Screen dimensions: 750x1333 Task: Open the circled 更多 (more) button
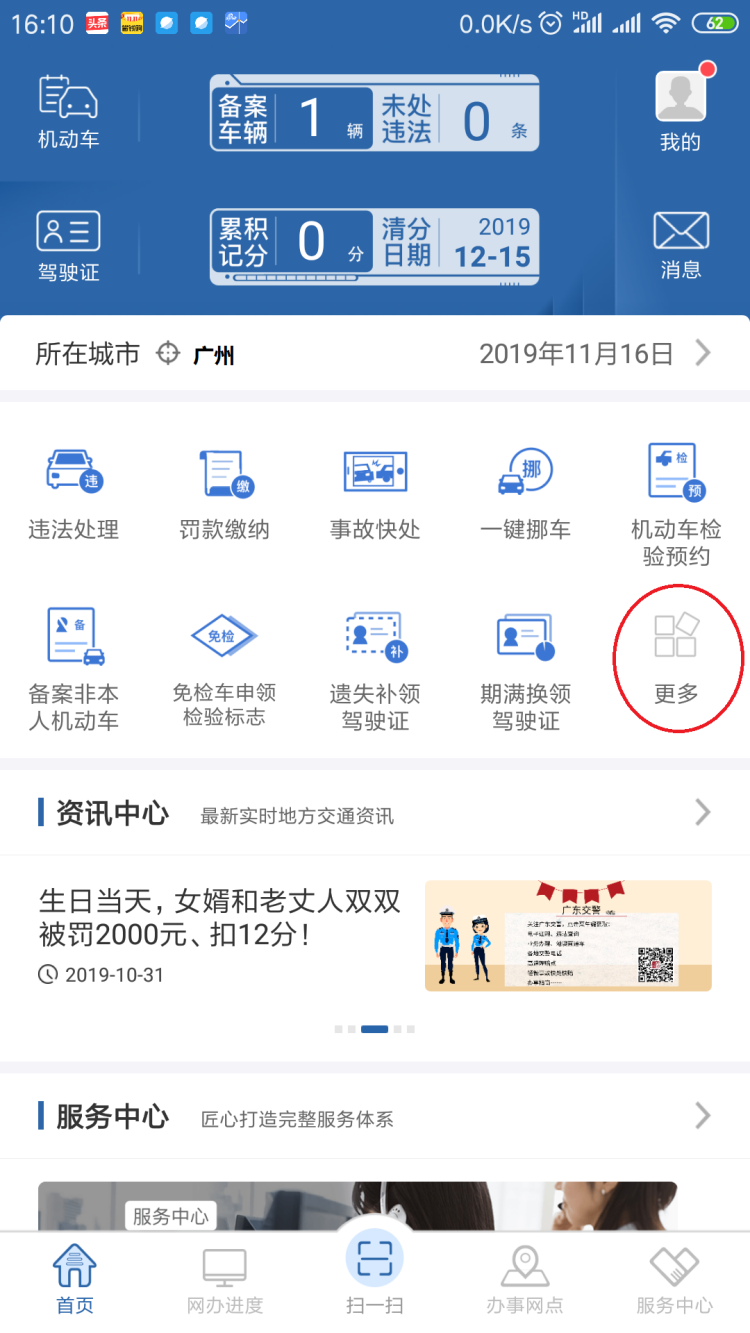pos(677,660)
